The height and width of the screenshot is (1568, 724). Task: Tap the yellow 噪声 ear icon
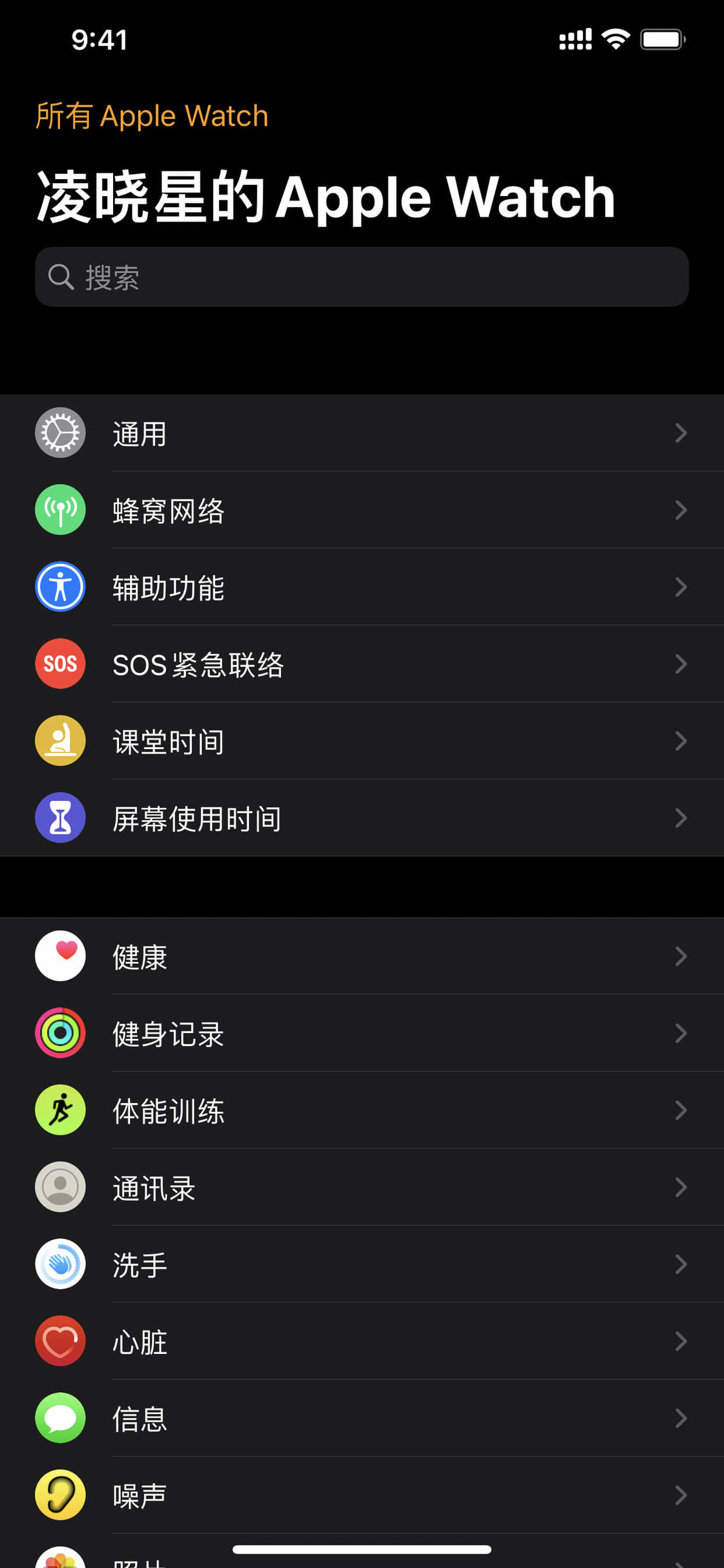60,1495
